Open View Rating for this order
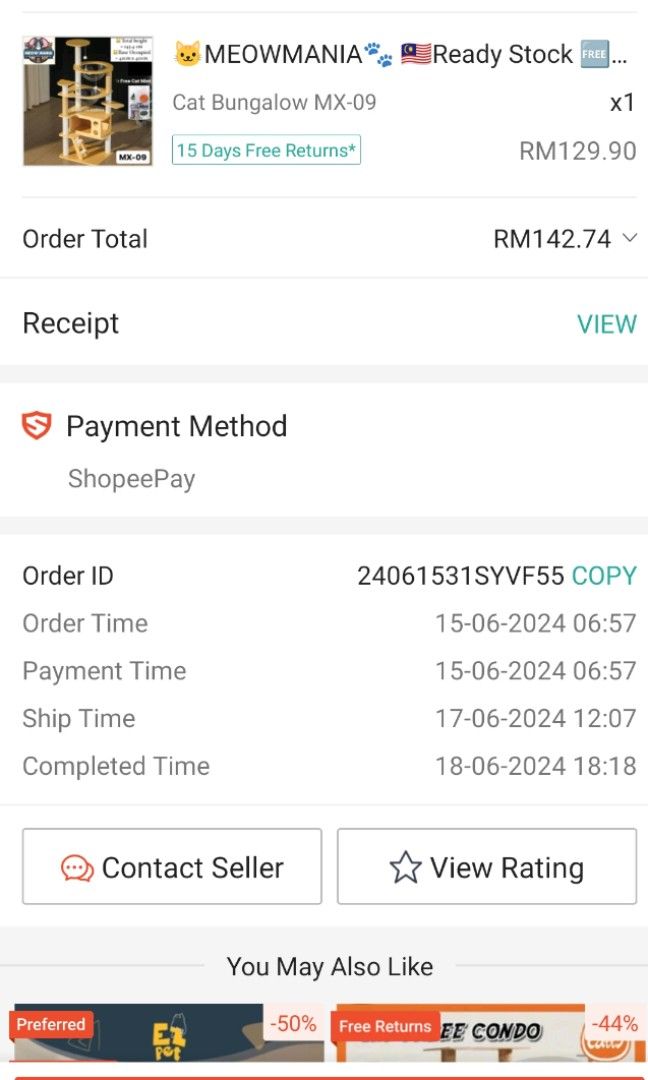This screenshot has width=648, height=1080. [x=487, y=867]
